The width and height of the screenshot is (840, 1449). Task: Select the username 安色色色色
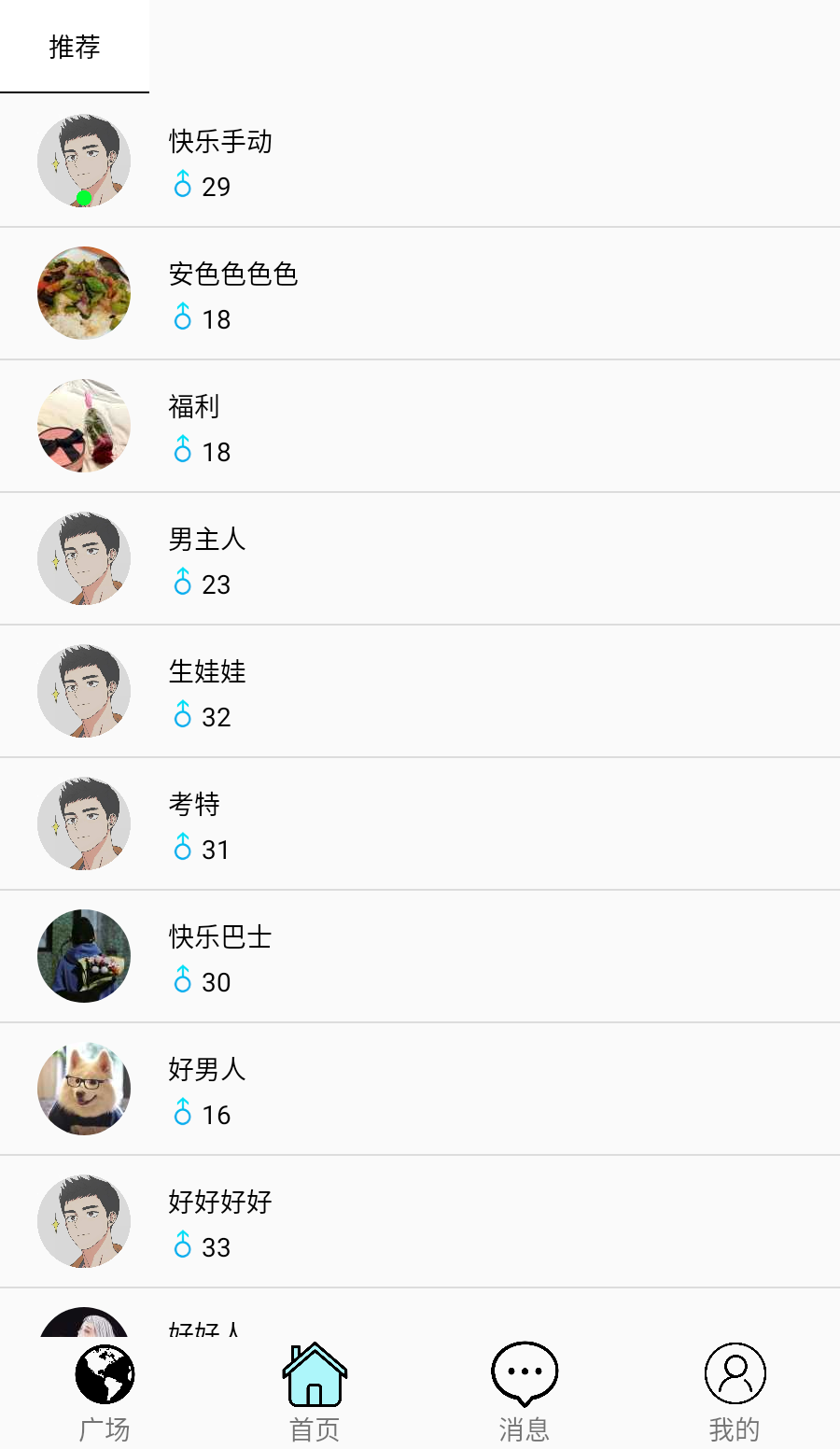click(x=231, y=276)
